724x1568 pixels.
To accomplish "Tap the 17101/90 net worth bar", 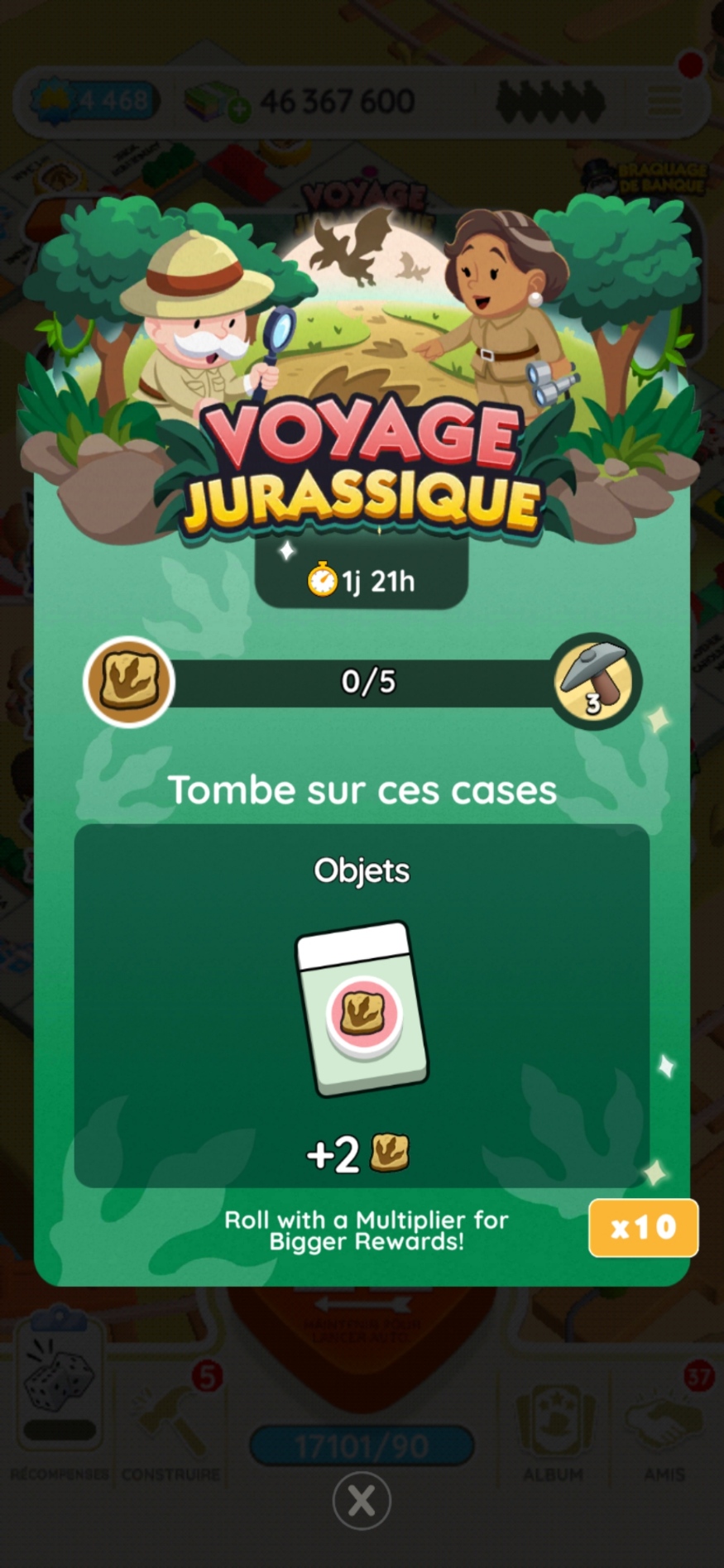I will pos(362,1443).
